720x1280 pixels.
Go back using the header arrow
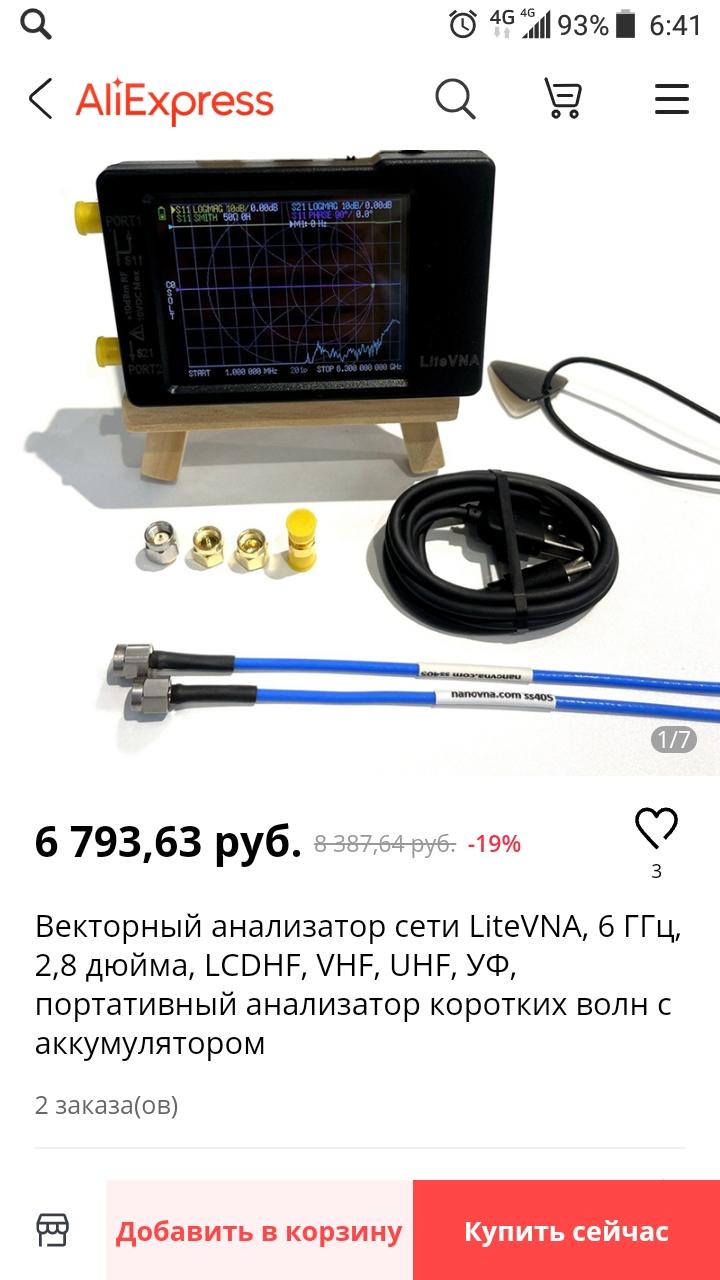[x=40, y=100]
